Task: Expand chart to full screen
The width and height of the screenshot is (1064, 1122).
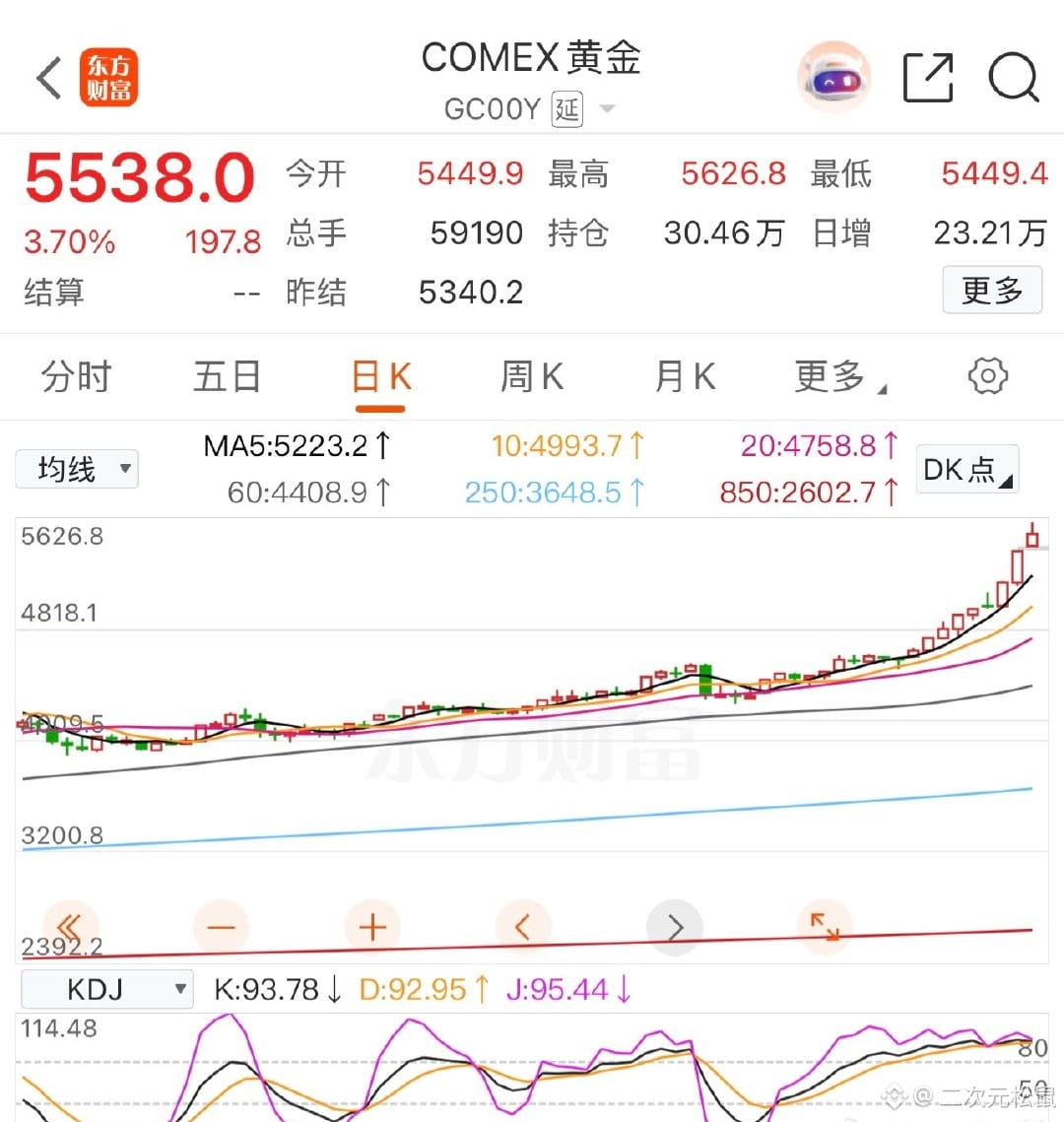Action: tap(824, 927)
